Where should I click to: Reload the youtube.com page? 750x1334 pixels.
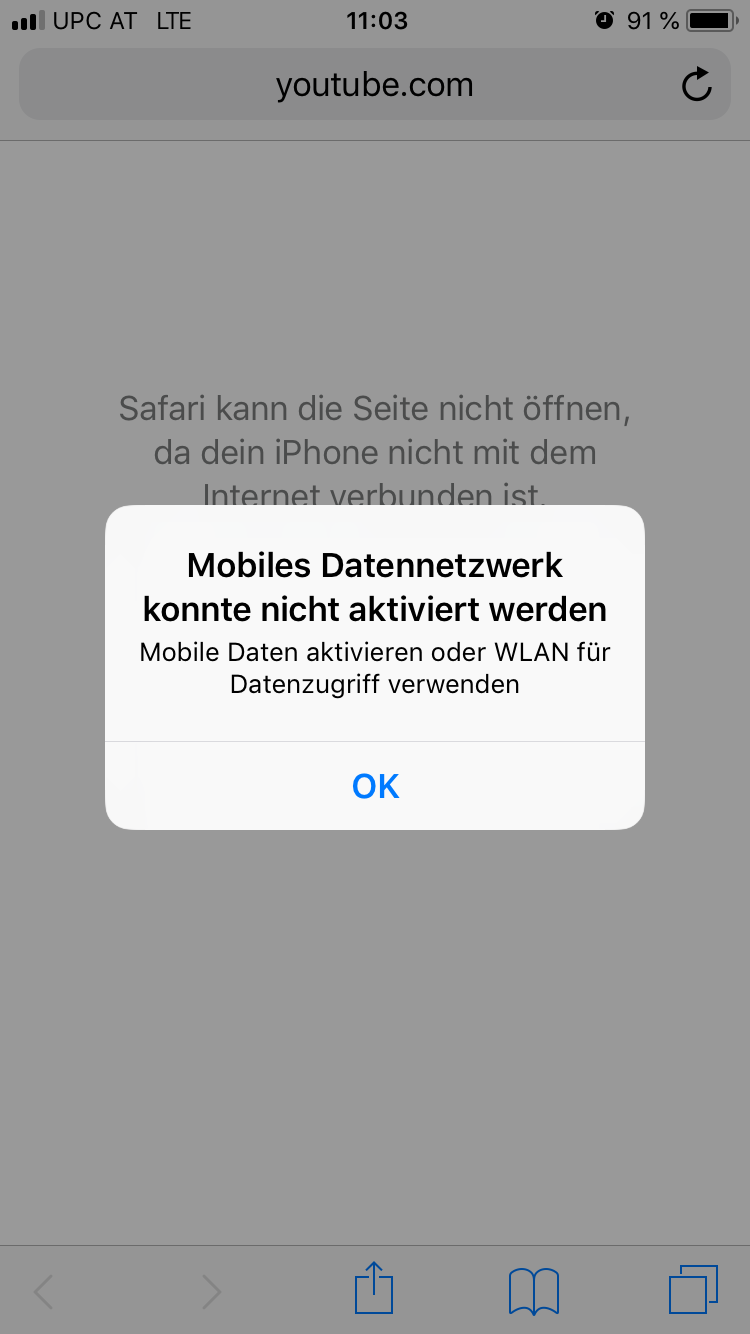[696, 85]
